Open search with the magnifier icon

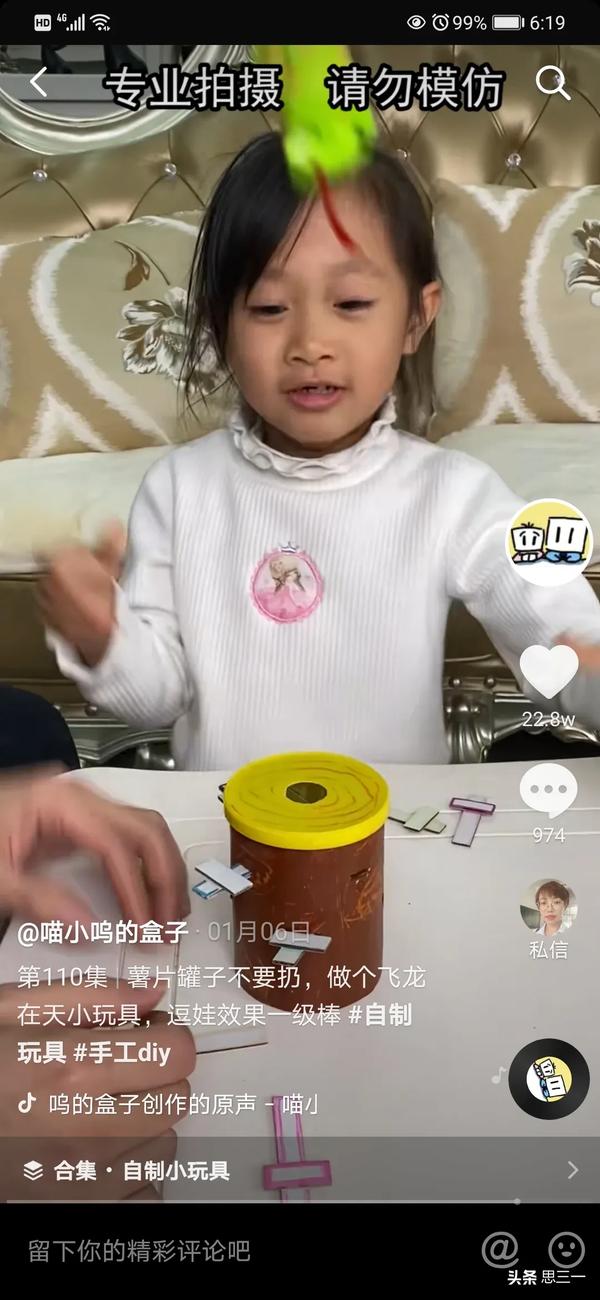(x=552, y=84)
